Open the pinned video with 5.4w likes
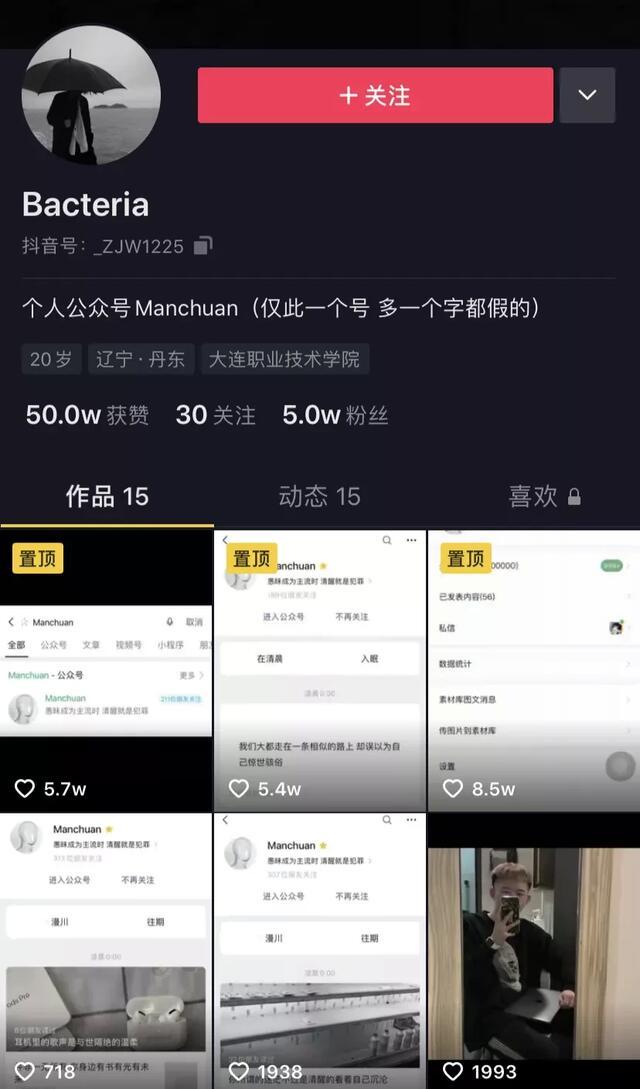640x1089 pixels. point(319,670)
